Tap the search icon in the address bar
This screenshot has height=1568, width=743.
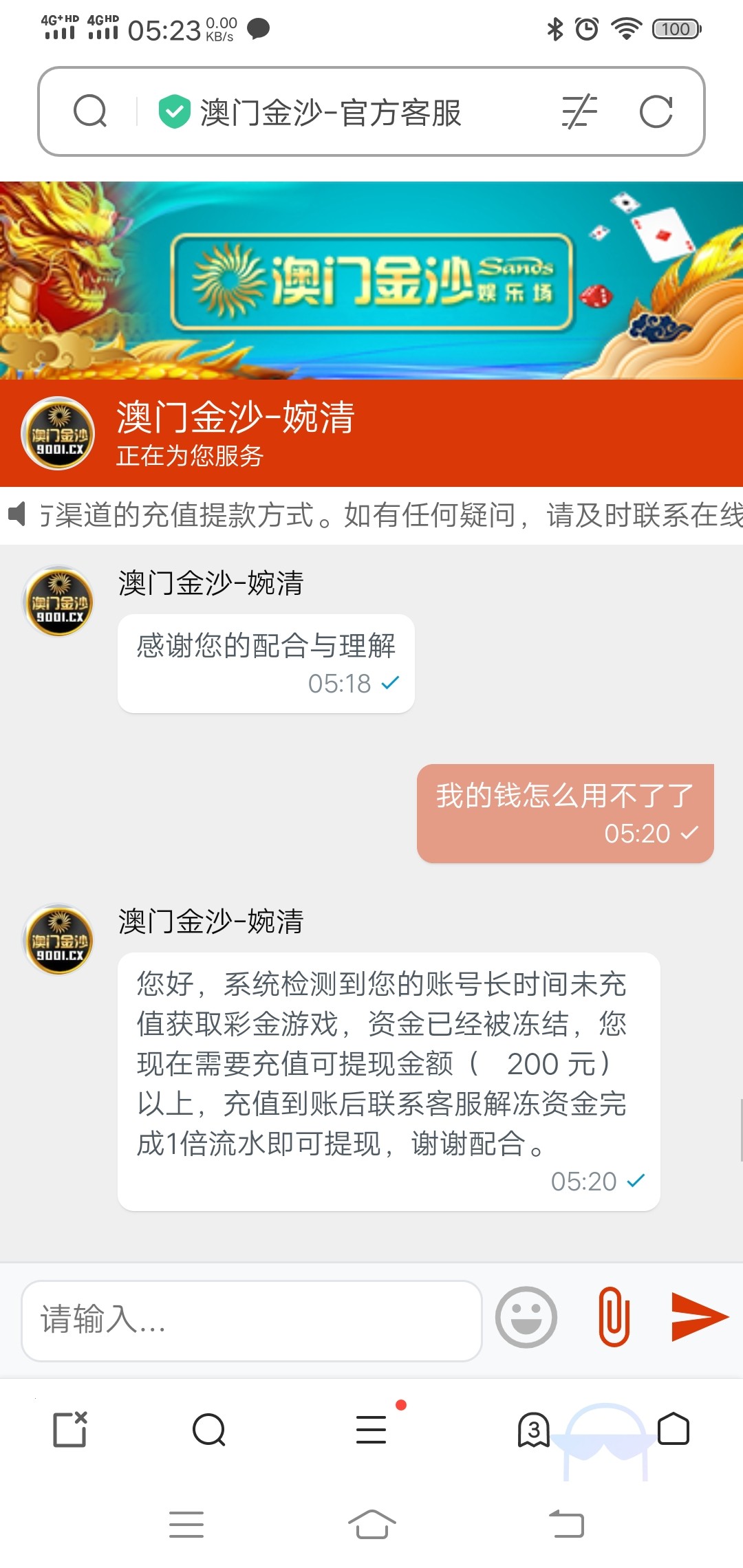(90, 111)
